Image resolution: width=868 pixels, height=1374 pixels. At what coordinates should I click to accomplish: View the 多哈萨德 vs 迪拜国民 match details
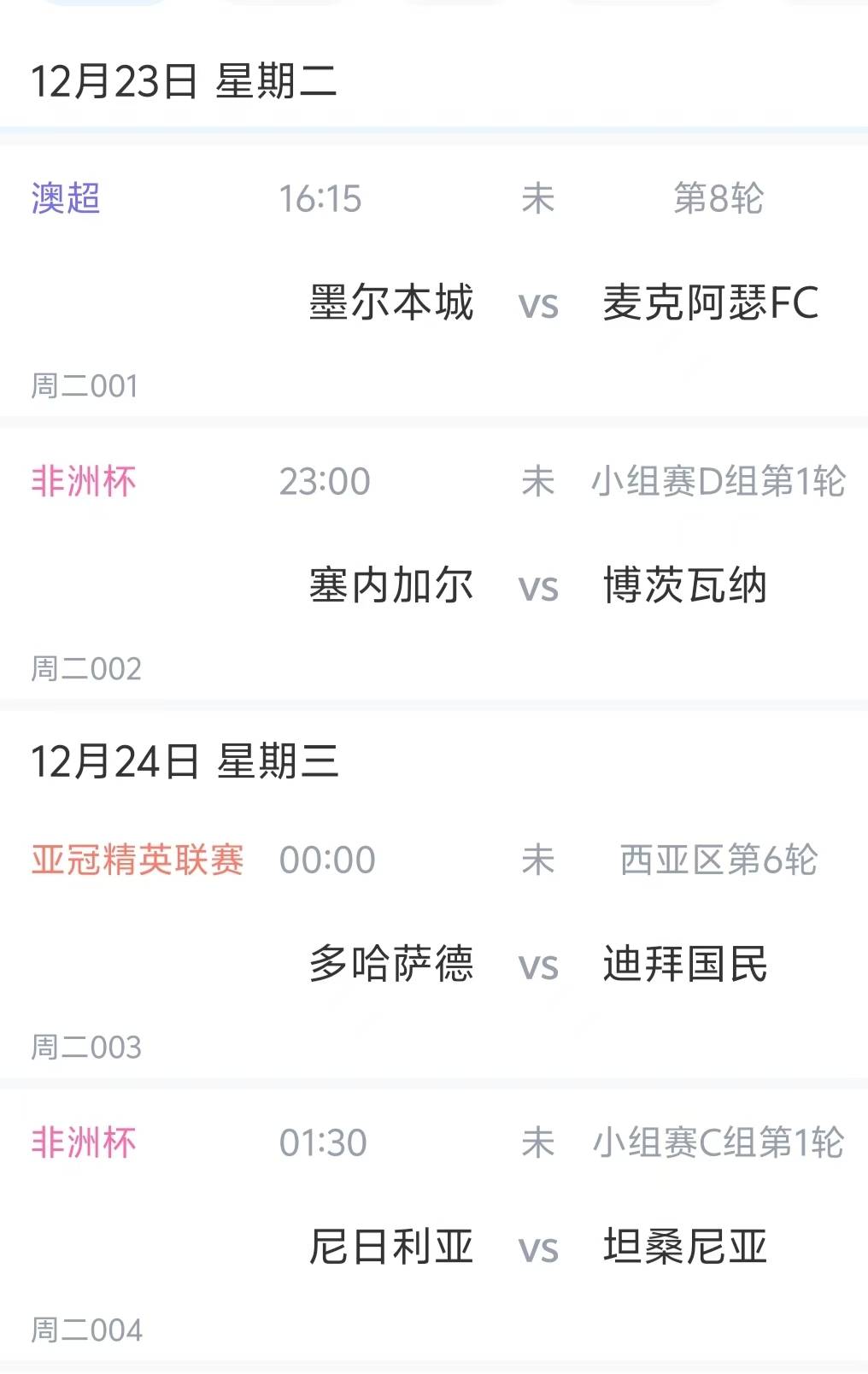[x=538, y=965]
